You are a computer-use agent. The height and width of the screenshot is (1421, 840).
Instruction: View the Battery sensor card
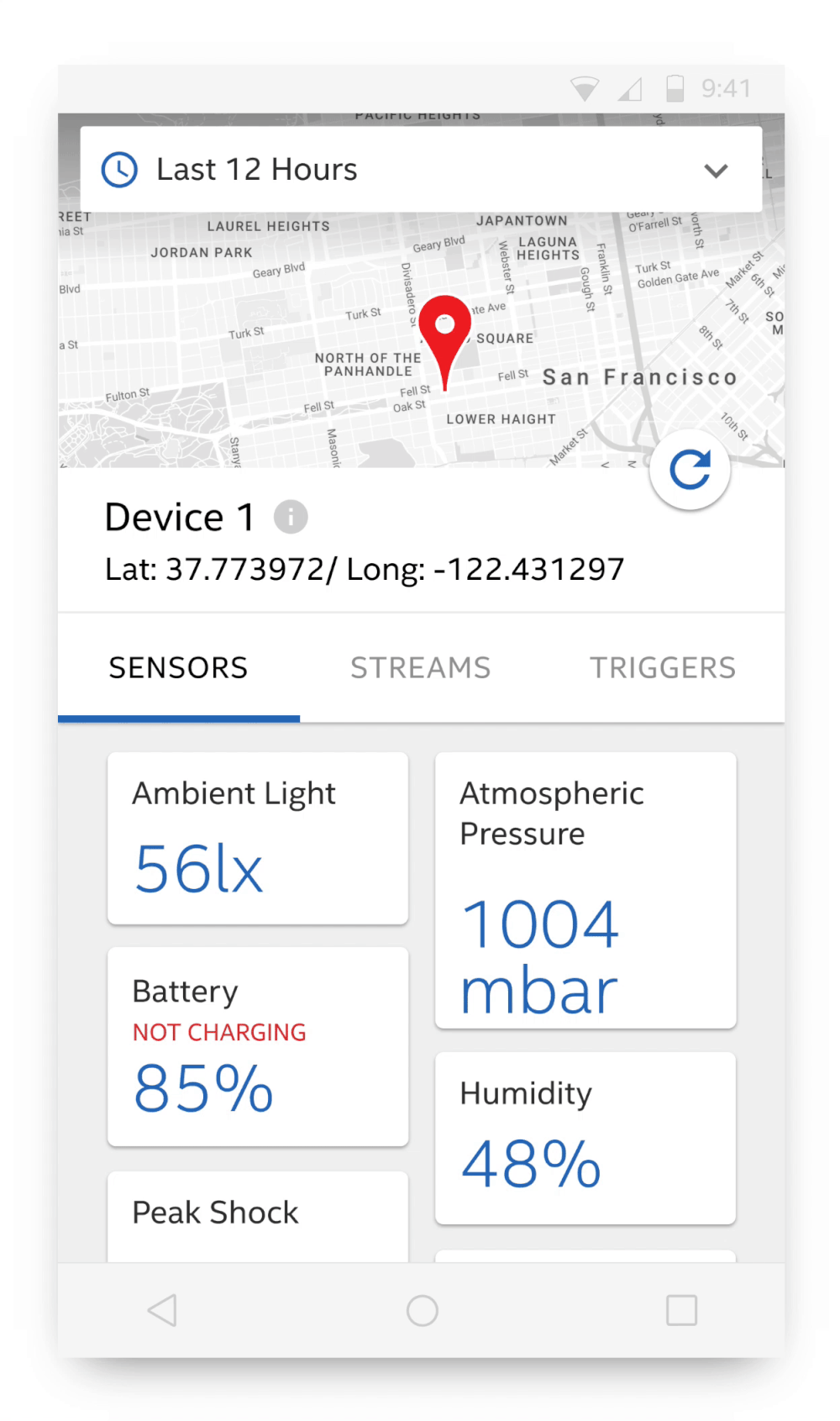tap(258, 1046)
